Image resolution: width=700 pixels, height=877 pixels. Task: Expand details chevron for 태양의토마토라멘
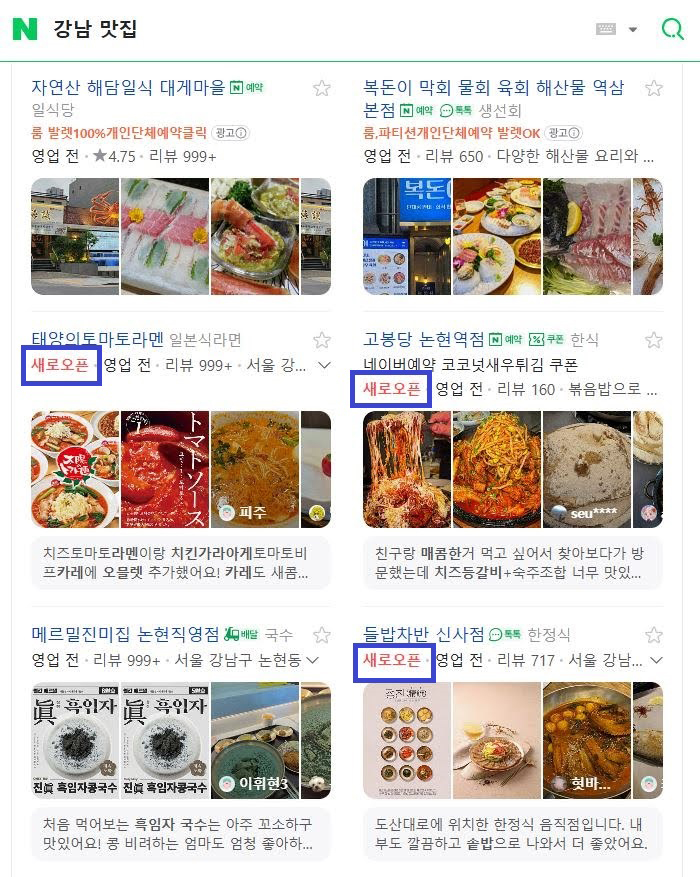coord(323,366)
